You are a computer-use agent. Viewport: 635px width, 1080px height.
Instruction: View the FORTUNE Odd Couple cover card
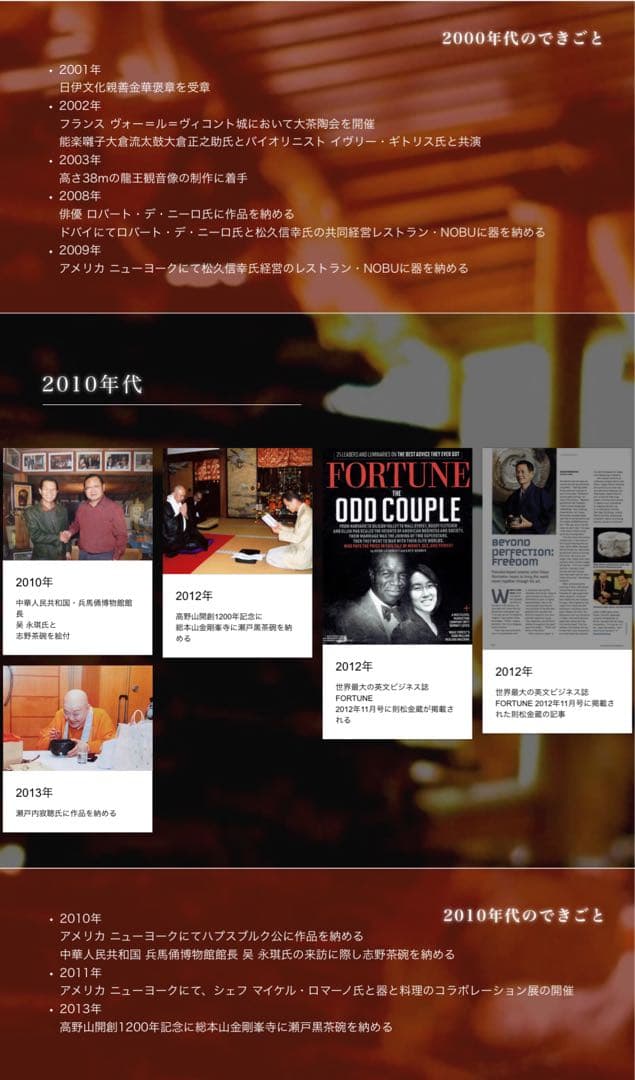(x=397, y=592)
